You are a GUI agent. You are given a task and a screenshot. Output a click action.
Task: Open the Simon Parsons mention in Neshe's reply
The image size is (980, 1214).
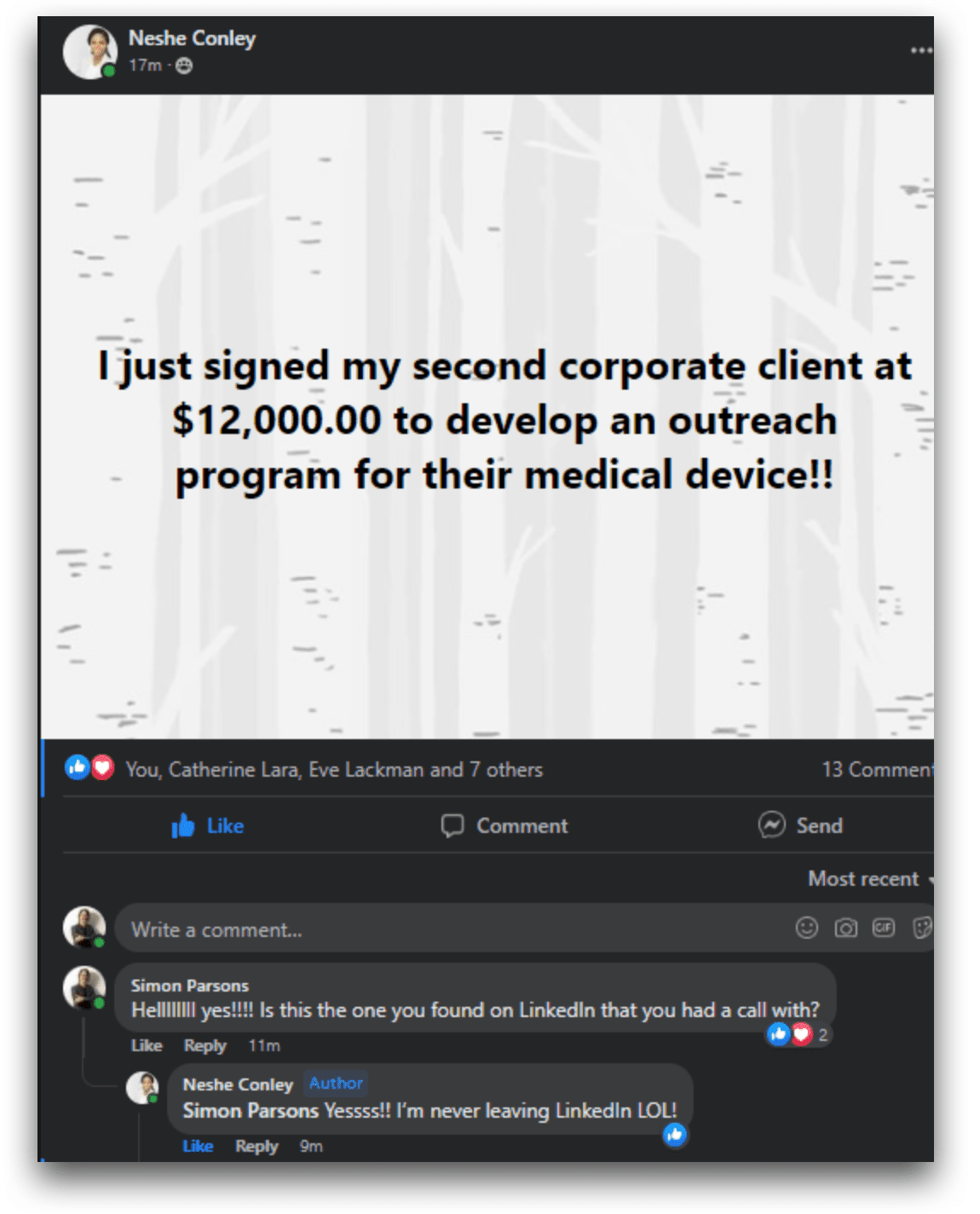[x=251, y=1110]
